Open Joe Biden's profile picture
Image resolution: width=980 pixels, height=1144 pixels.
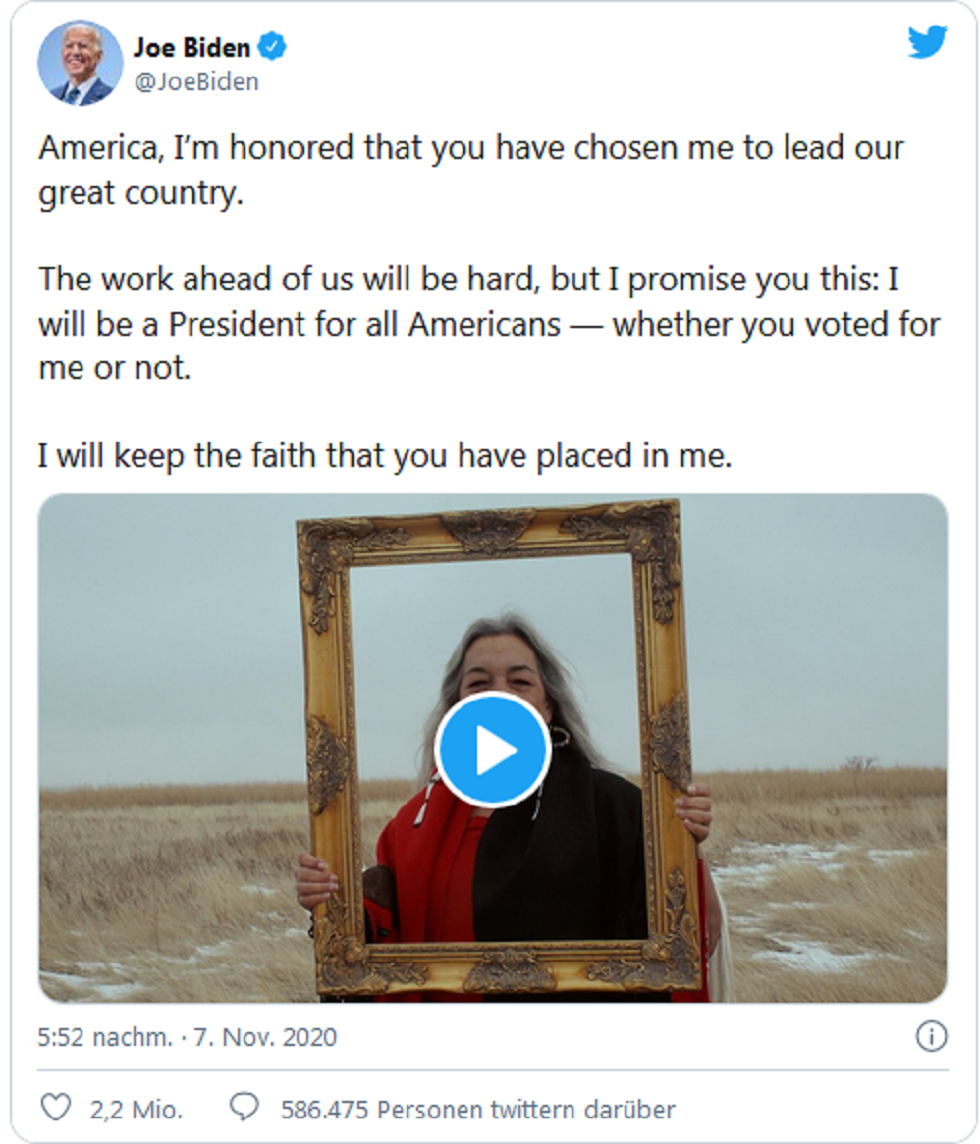point(80,63)
